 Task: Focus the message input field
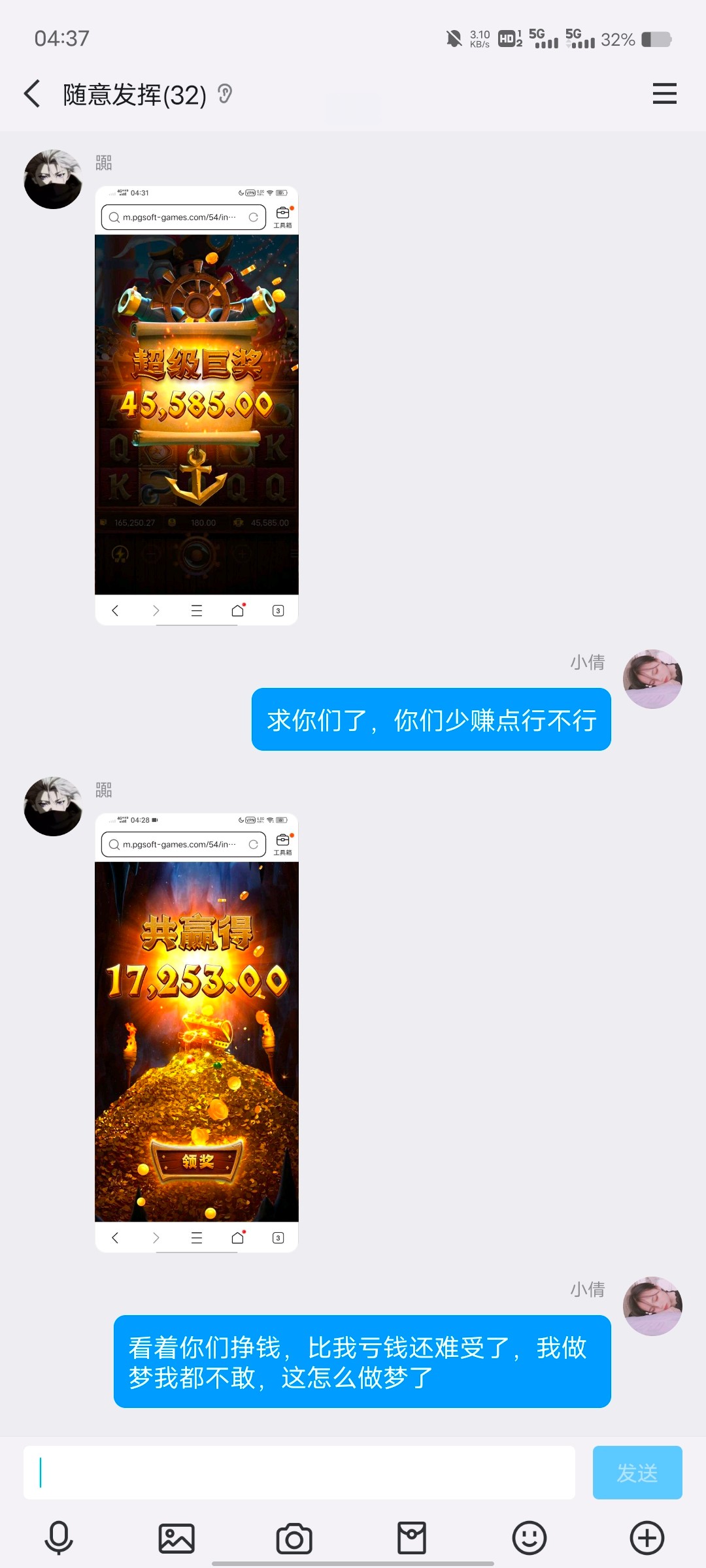pos(299,1473)
